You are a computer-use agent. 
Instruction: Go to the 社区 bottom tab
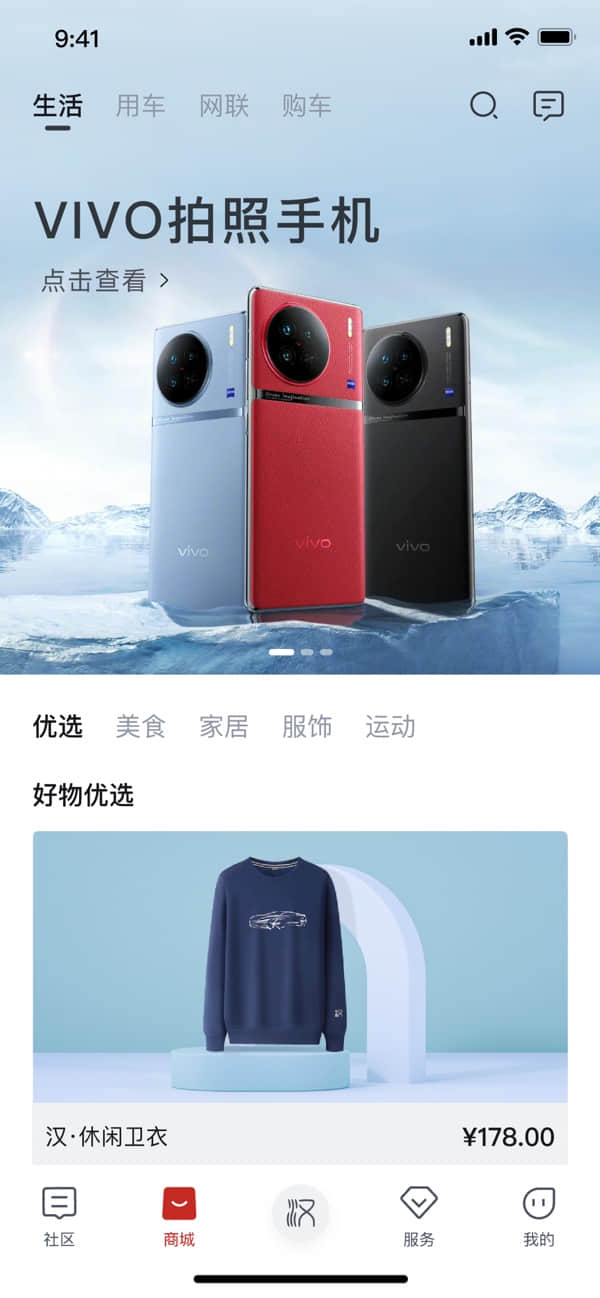pyautogui.click(x=59, y=1216)
